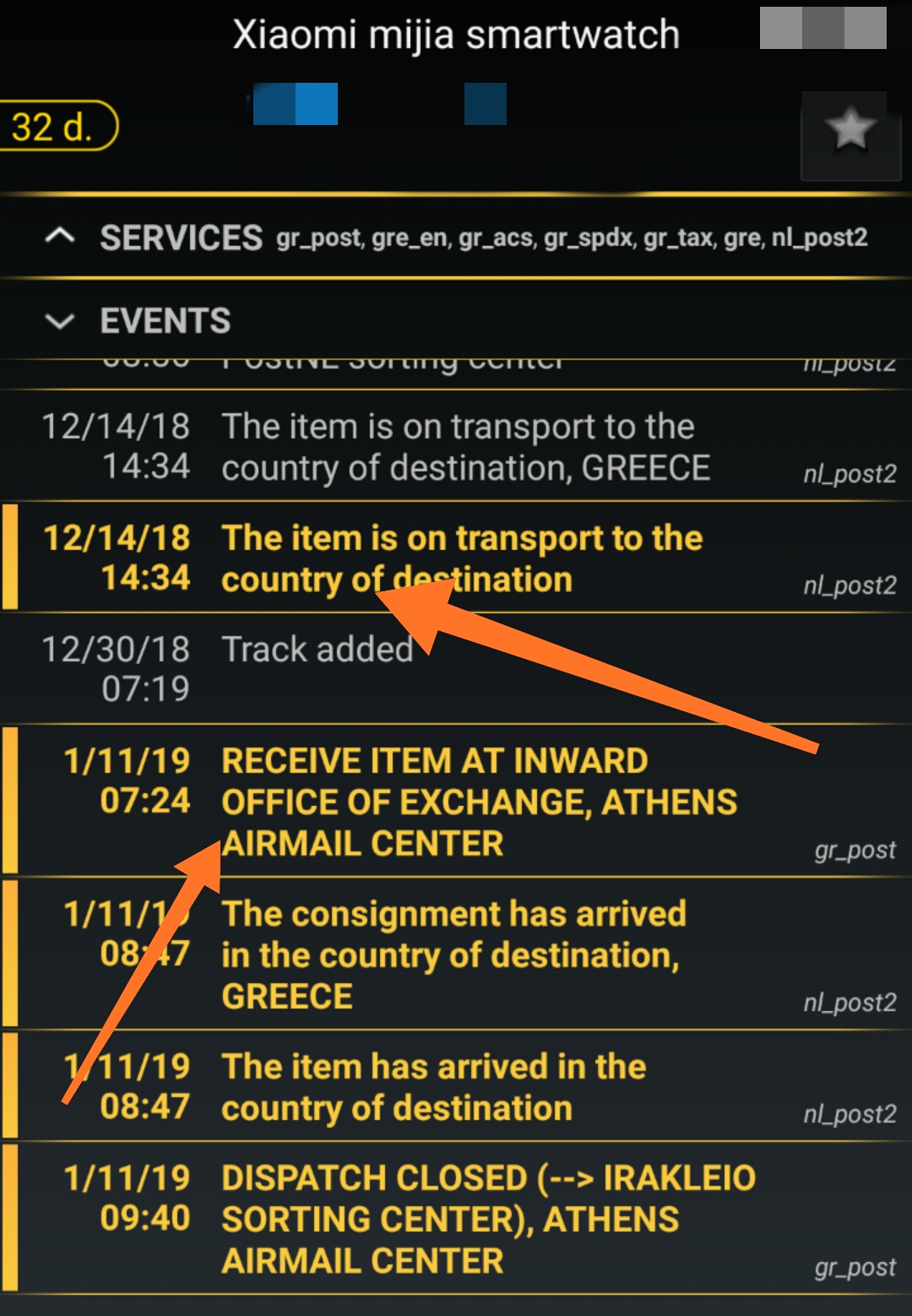Image resolution: width=912 pixels, height=1316 pixels.
Task: Expand the SERVICES section
Action: coord(61,237)
